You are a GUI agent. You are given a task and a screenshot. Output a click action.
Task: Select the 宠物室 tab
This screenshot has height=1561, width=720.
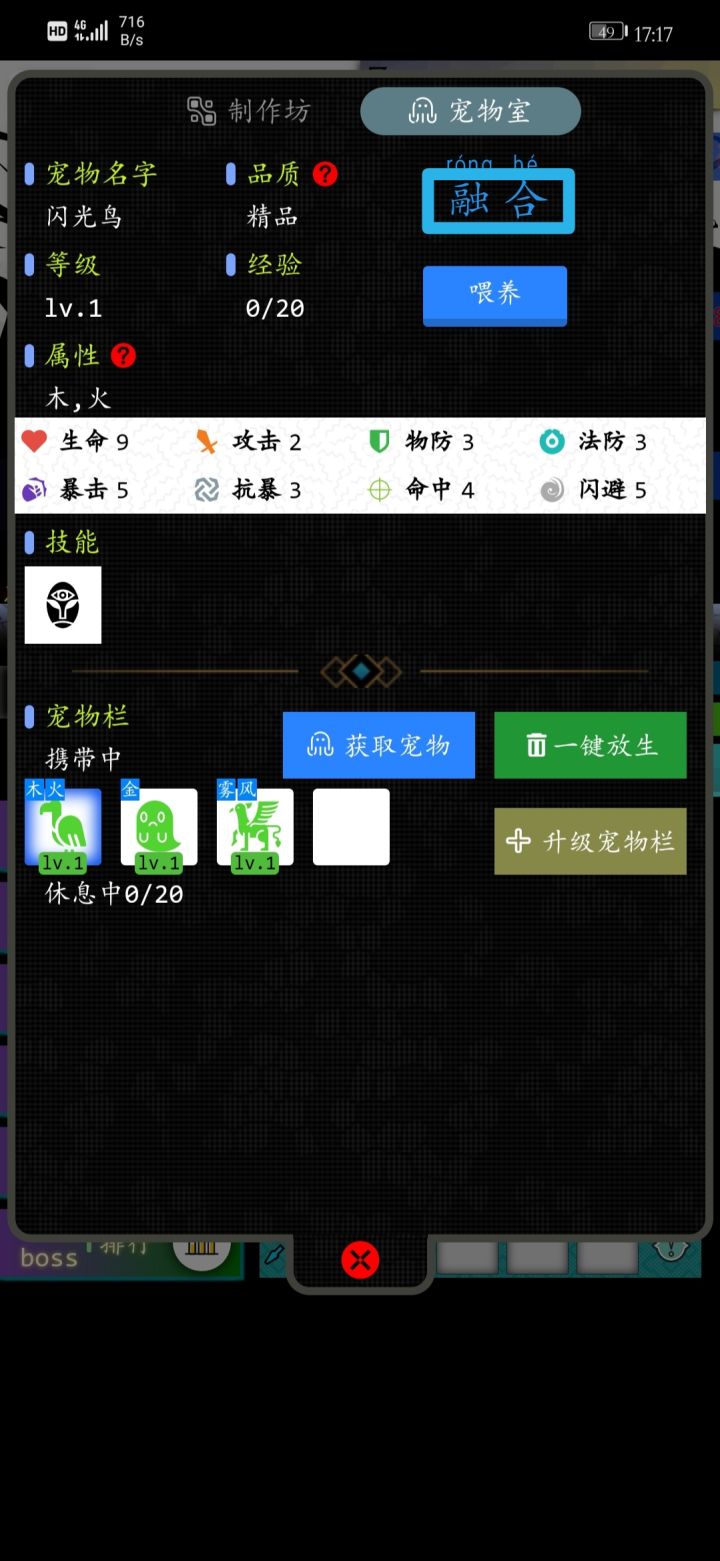click(470, 110)
